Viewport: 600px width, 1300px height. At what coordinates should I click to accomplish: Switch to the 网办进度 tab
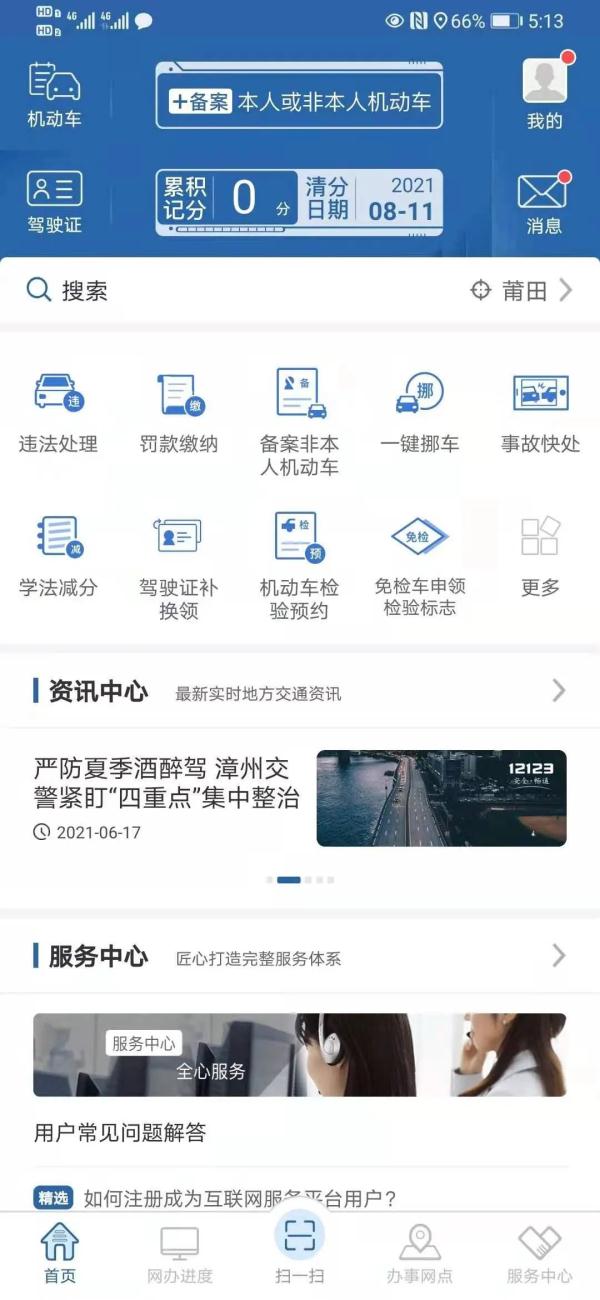[179, 1254]
